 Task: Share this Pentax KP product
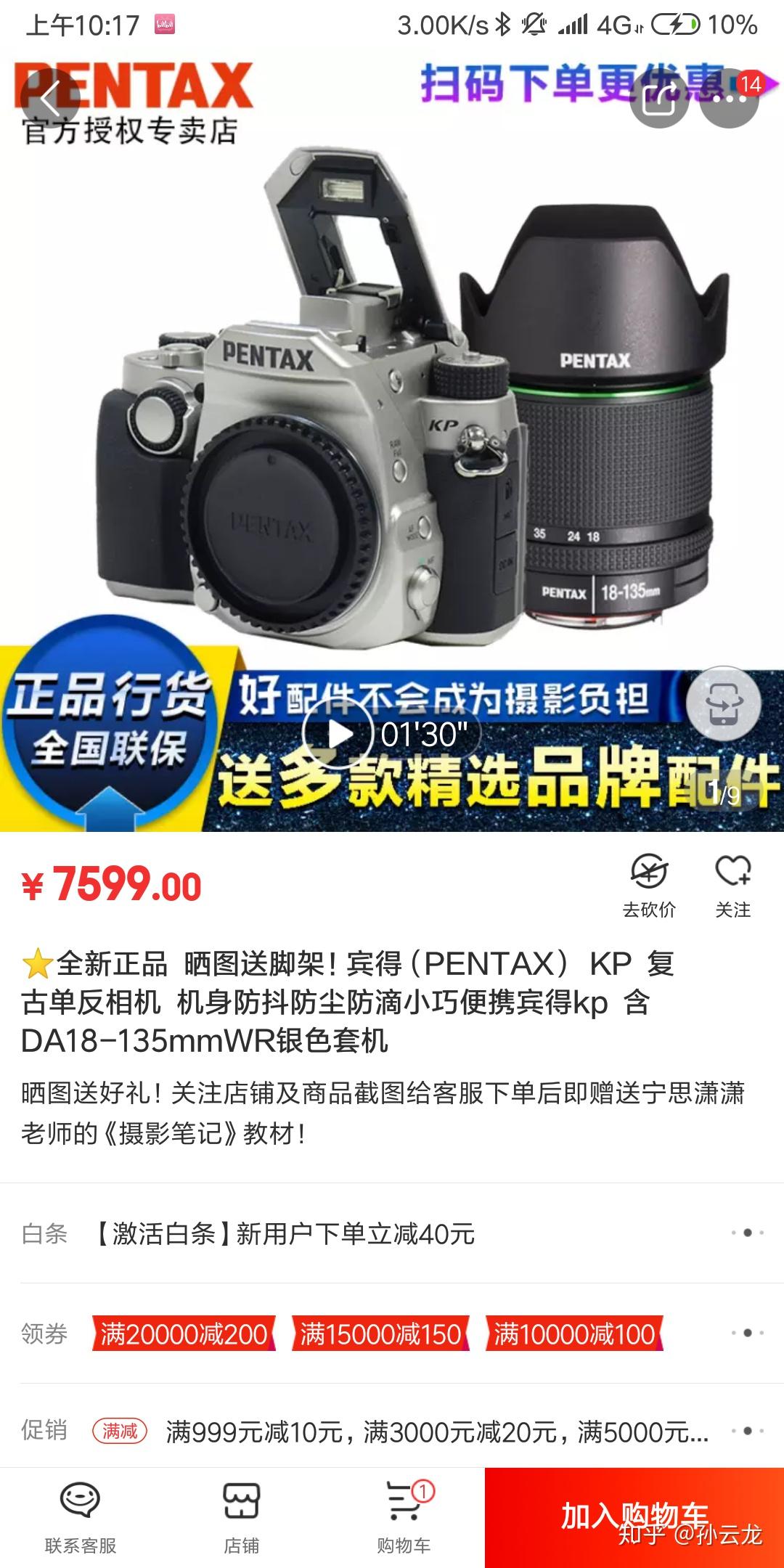click(x=659, y=99)
